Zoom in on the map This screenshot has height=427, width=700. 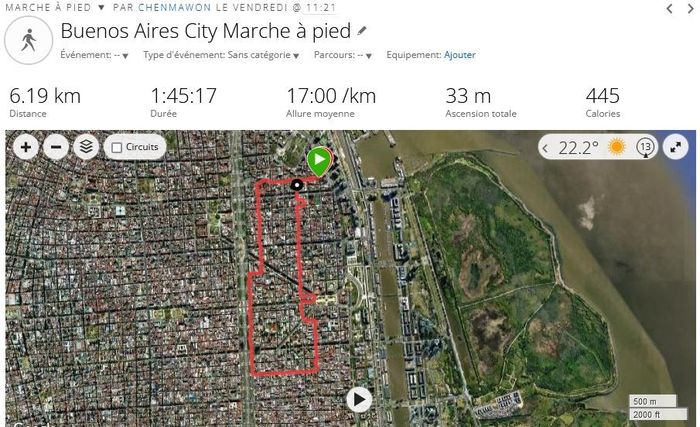tap(25, 147)
